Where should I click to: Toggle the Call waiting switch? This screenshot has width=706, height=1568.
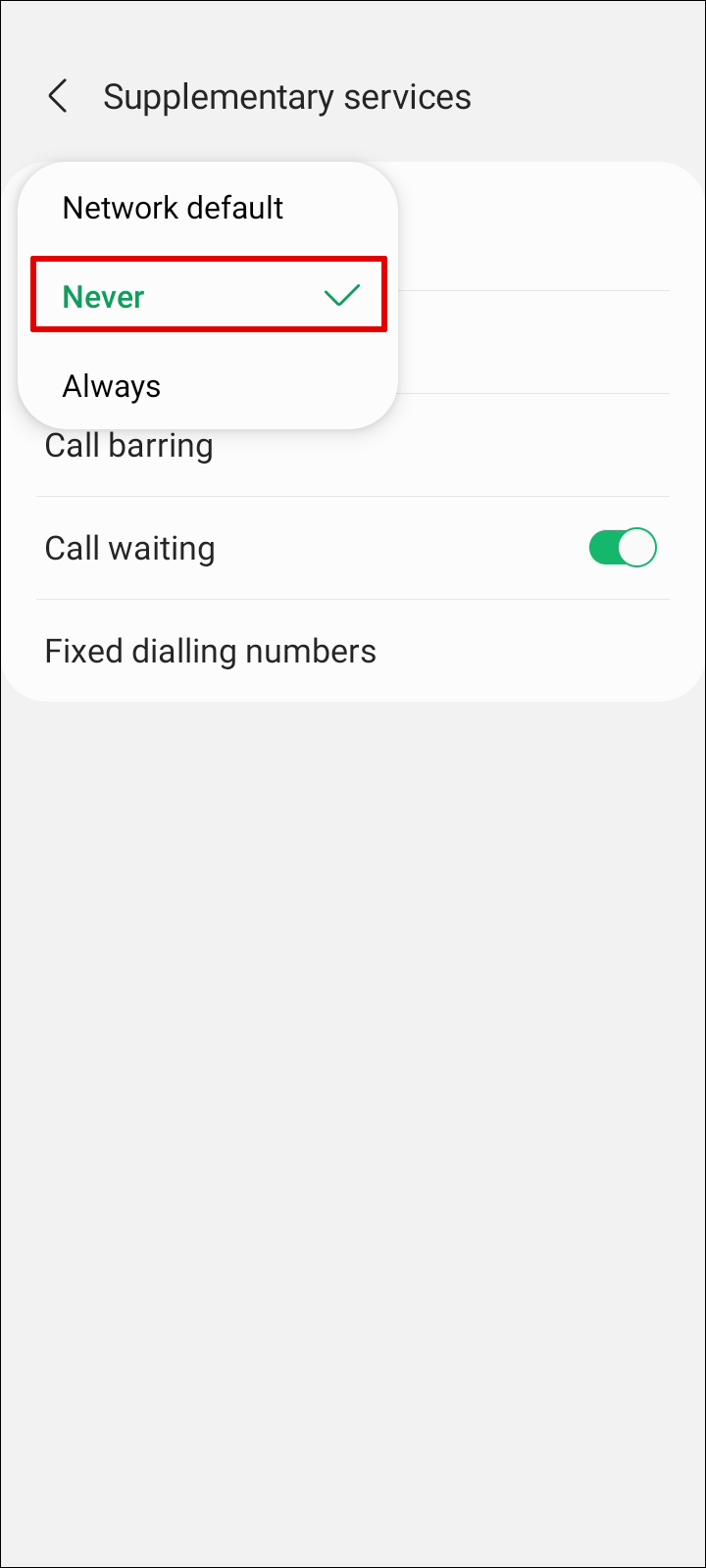click(622, 548)
